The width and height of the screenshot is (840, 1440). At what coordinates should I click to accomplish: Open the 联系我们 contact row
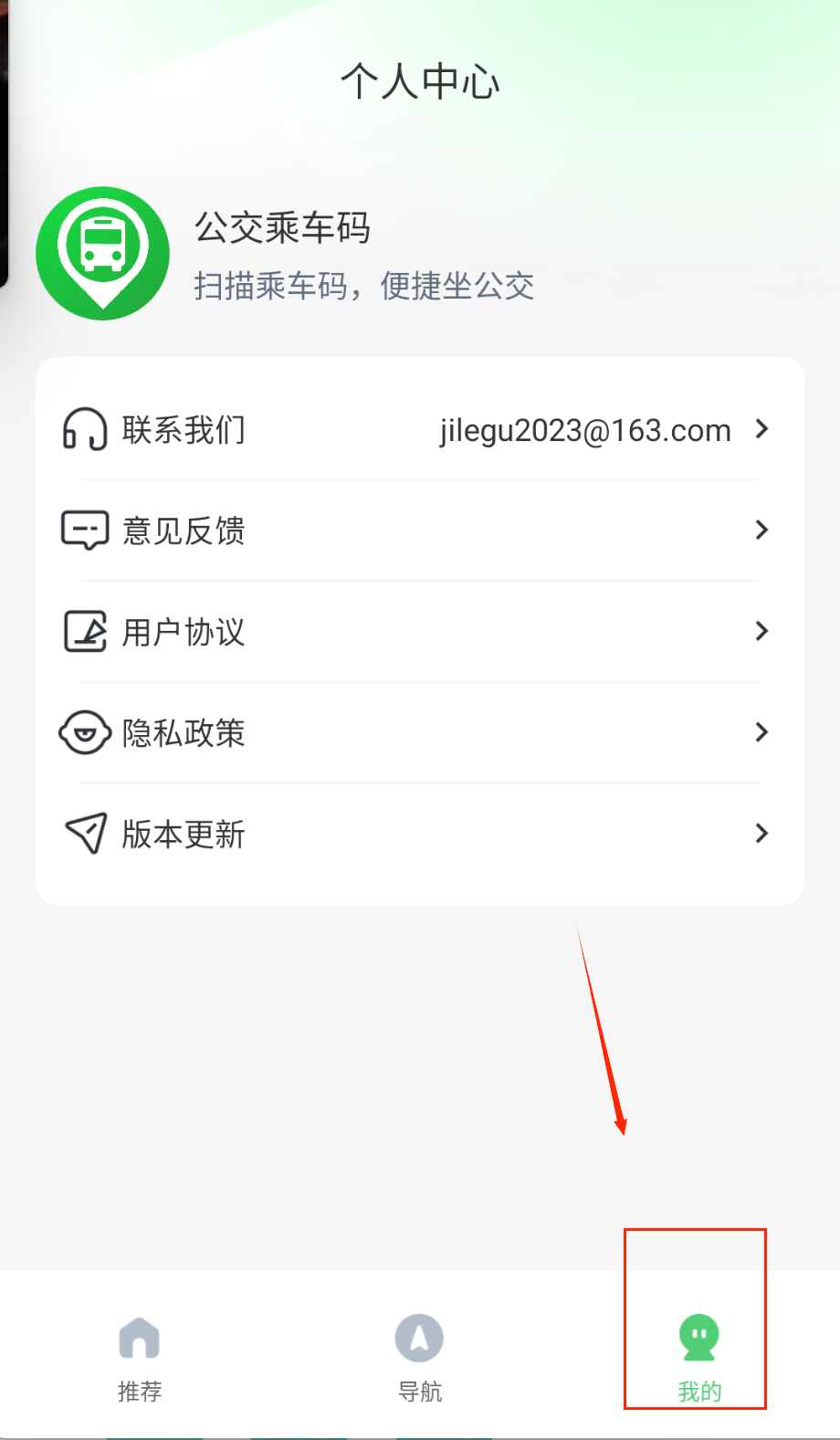[x=419, y=429]
